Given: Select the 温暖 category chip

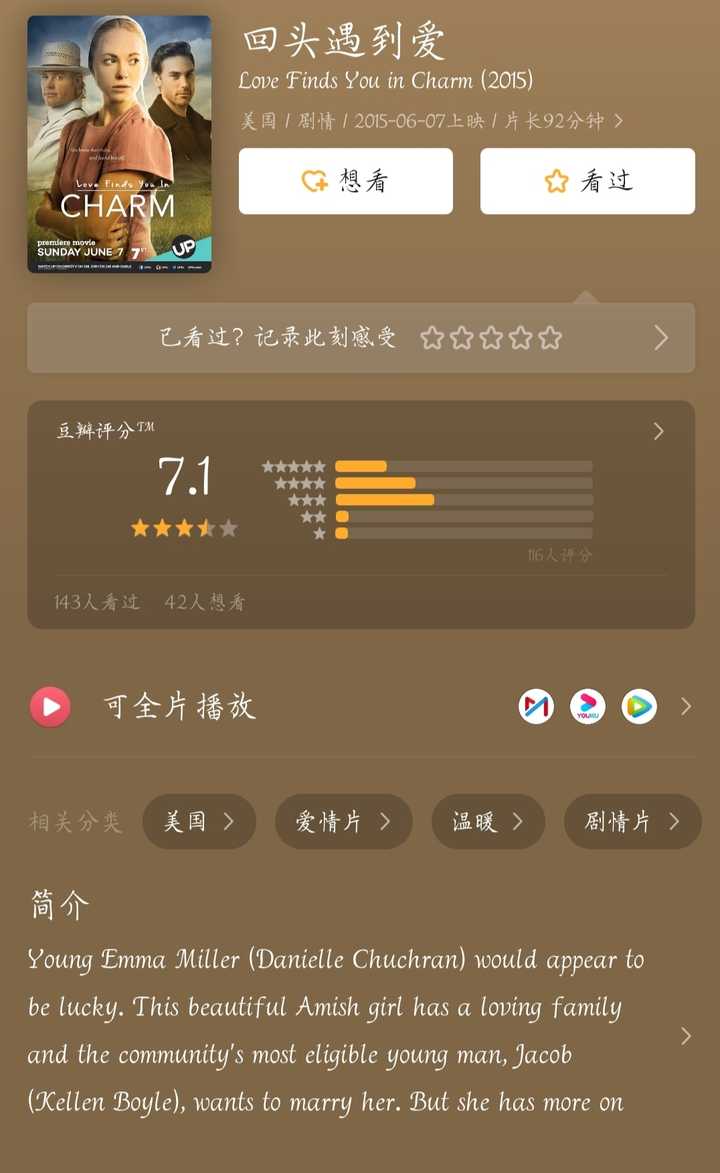Looking at the screenshot, I should [487, 822].
